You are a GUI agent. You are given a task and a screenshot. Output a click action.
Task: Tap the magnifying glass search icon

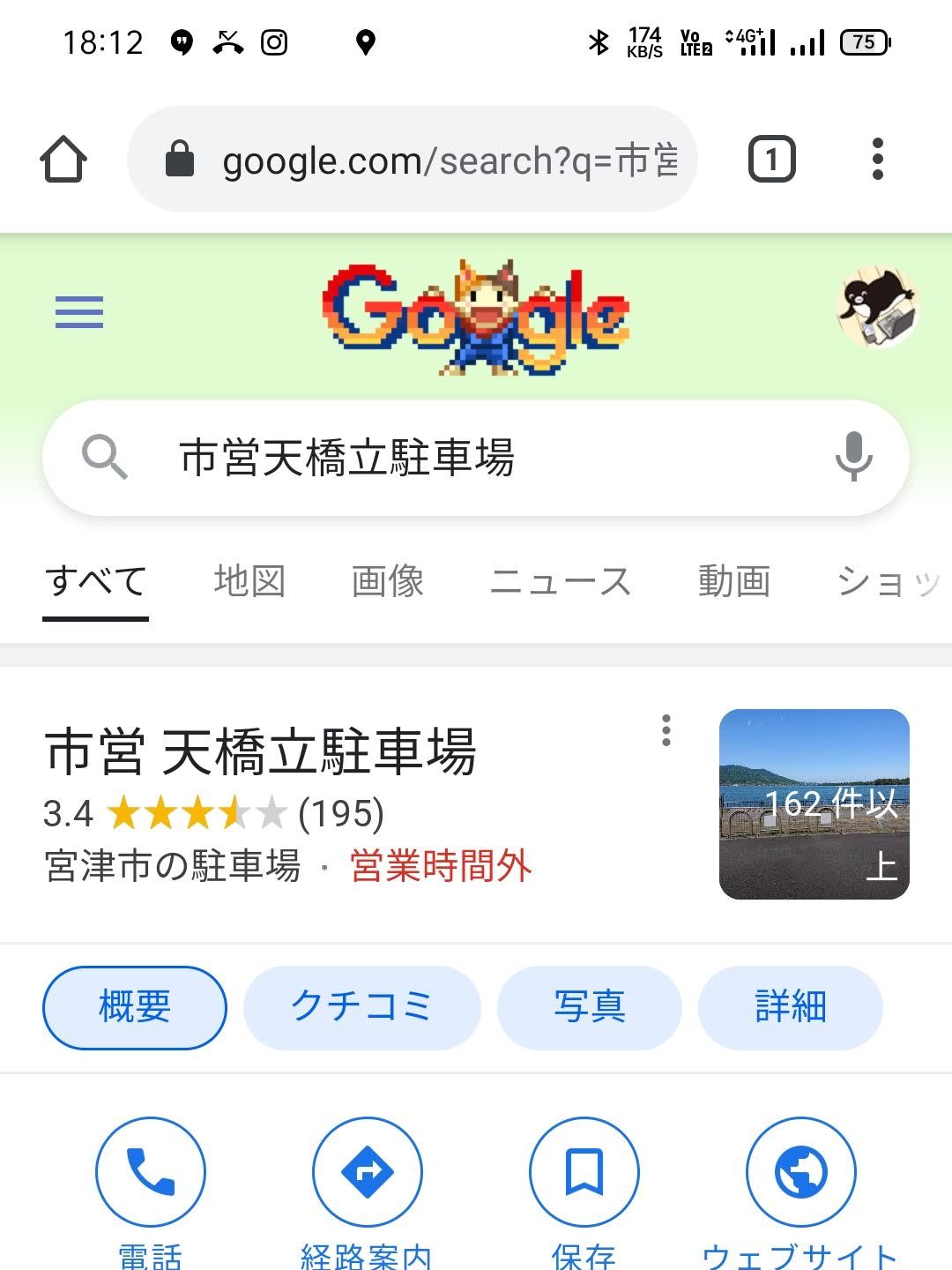pos(105,458)
